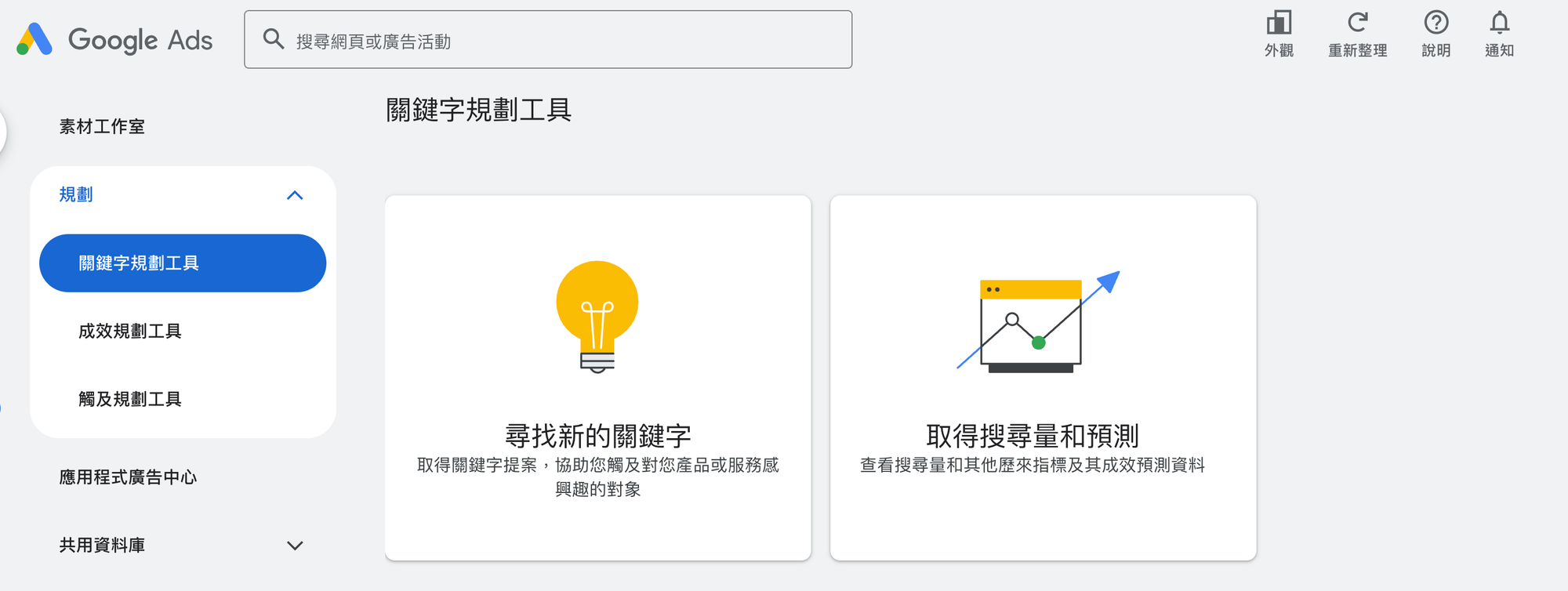The width and height of the screenshot is (1568, 591).
Task: Collapse the 規劃 section
Action: click(295, 195)
